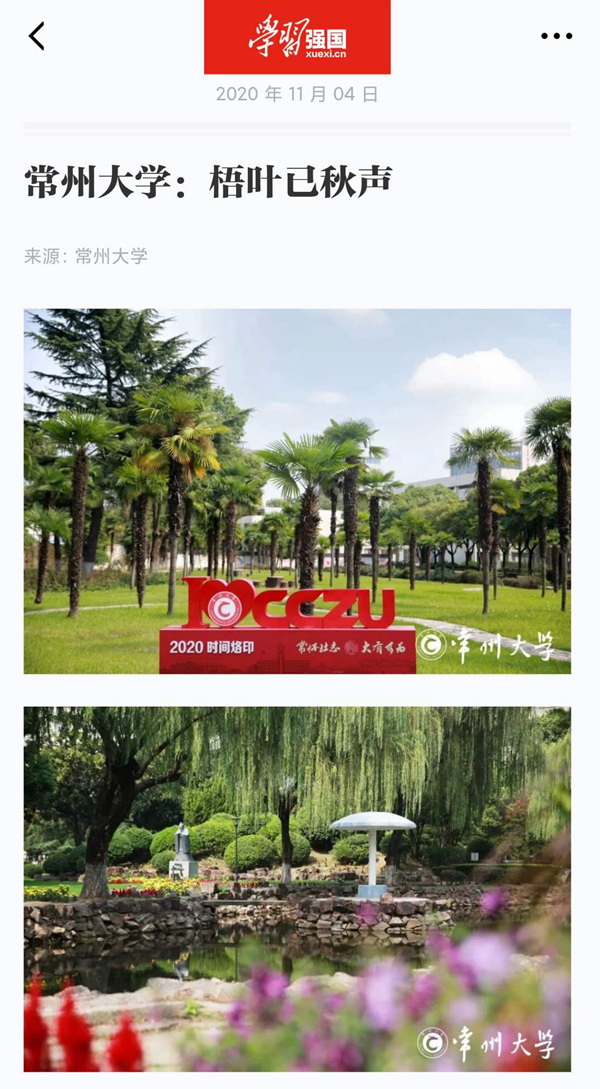View the willow pond garden photo
Screen dimensions: 600x1089
click(x=297, y=889)
